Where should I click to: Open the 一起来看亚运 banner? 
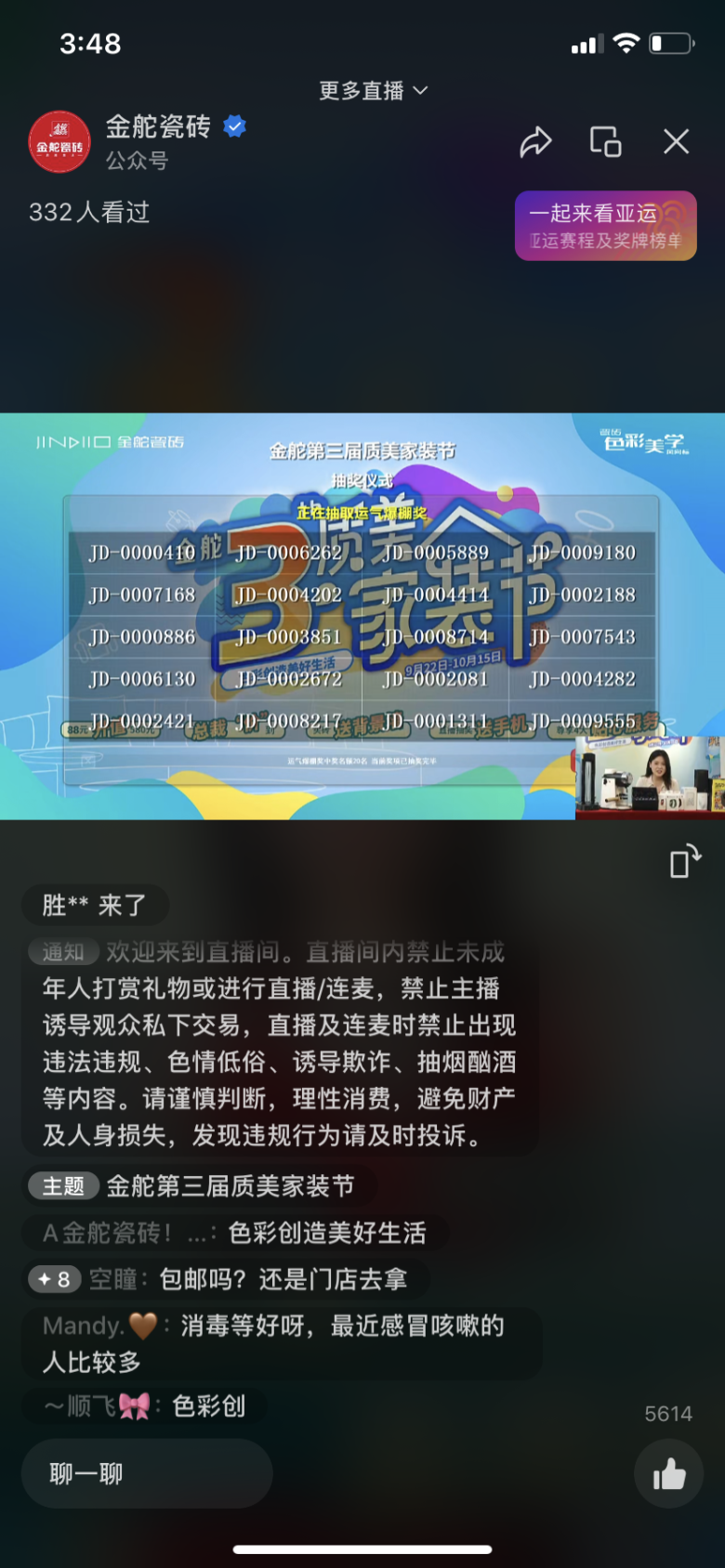[605, 226]
